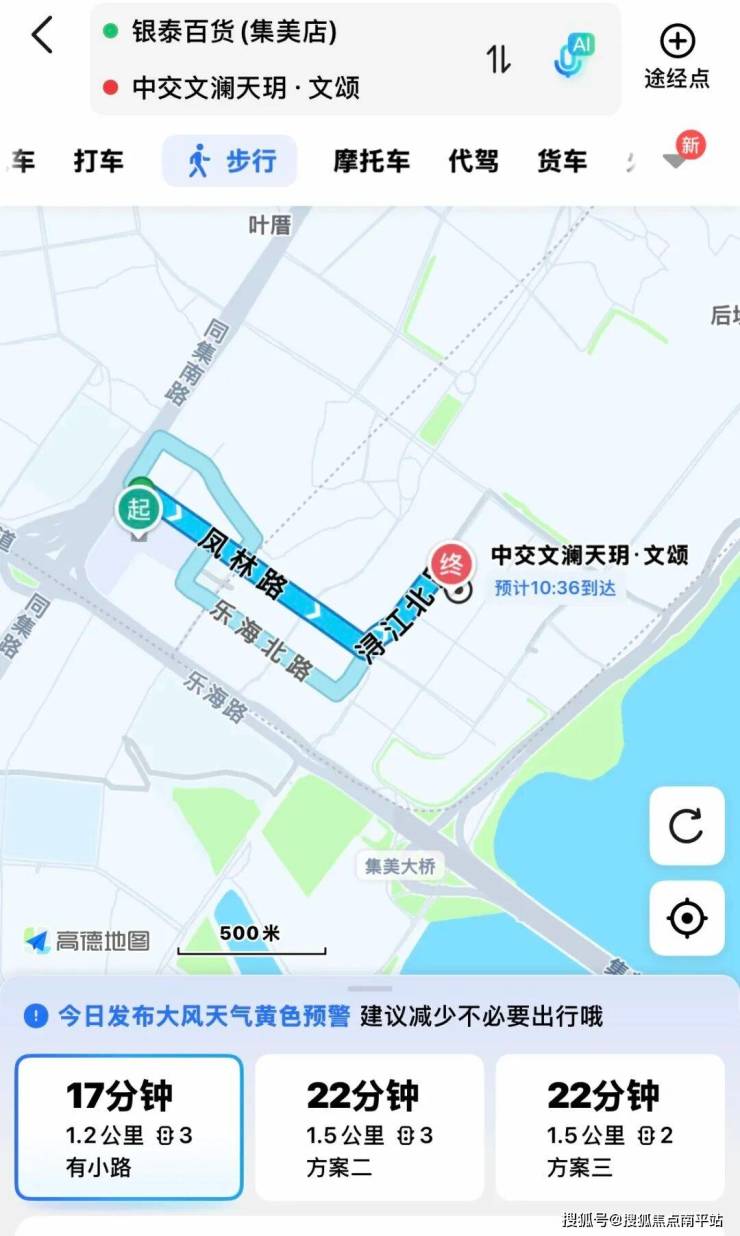Choose the 17分钟 1.2公里 route

[x=129, y=1126]
